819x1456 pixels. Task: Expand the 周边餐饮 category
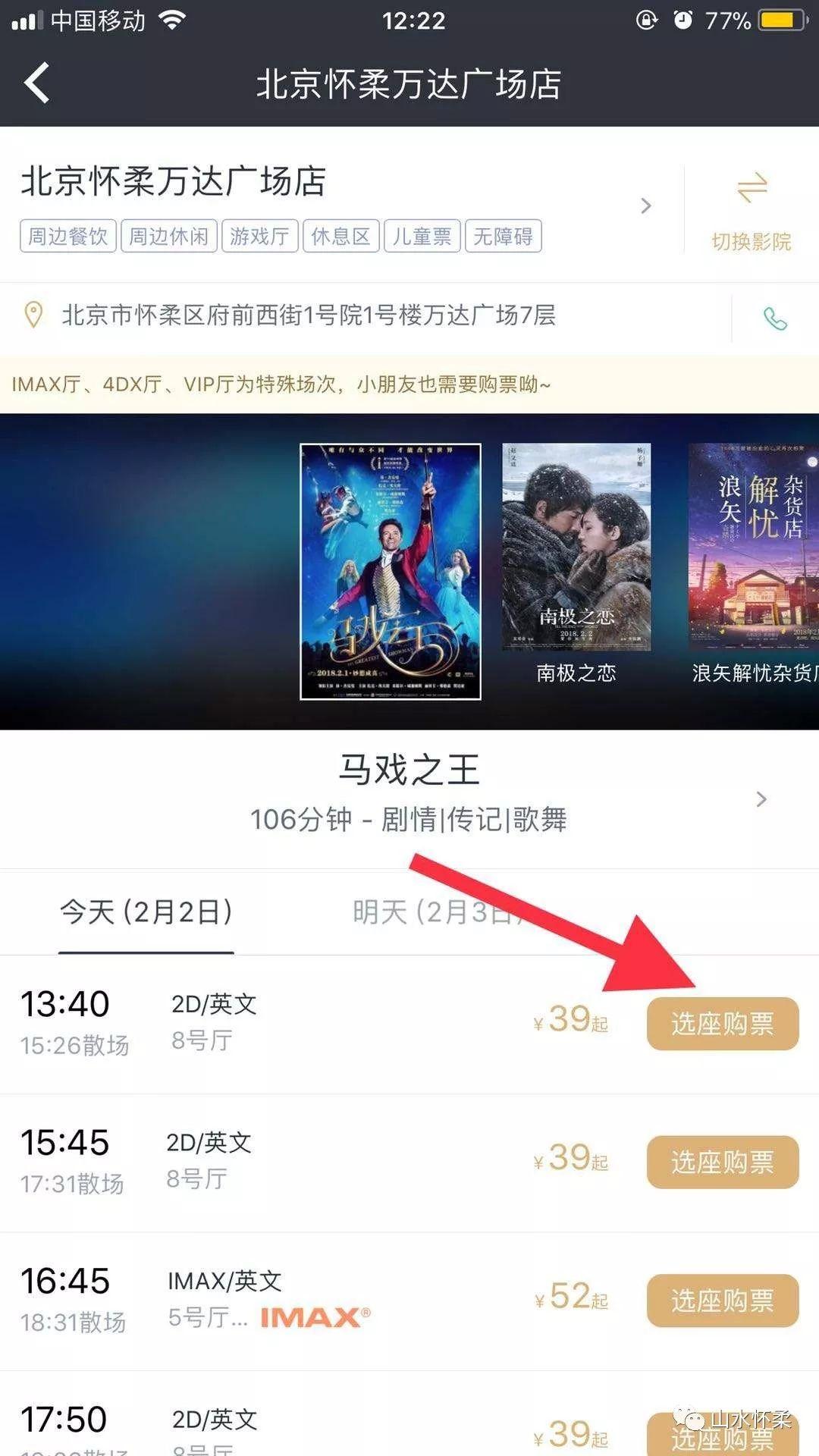point(67,236)
